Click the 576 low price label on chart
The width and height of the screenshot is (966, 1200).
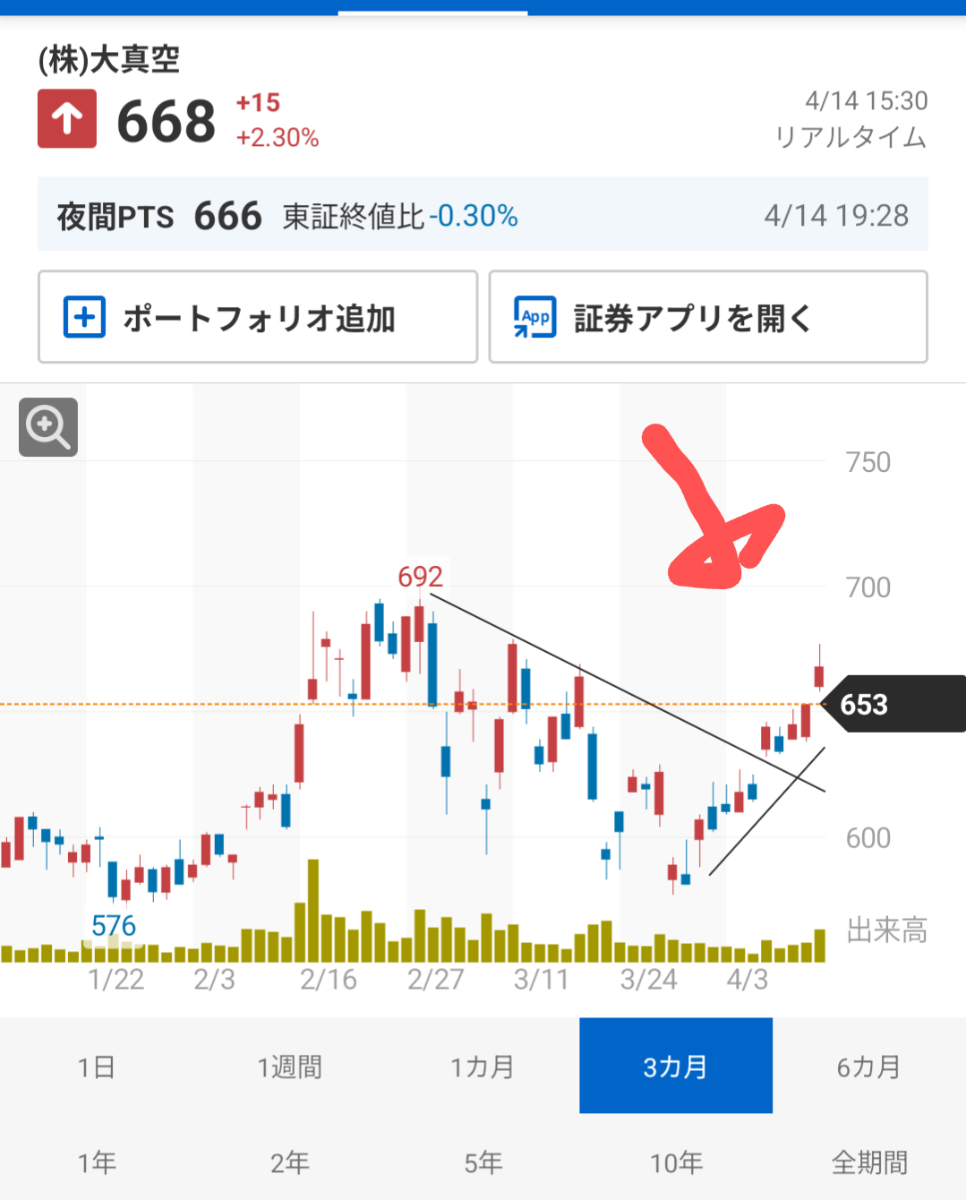pos(113,927)
